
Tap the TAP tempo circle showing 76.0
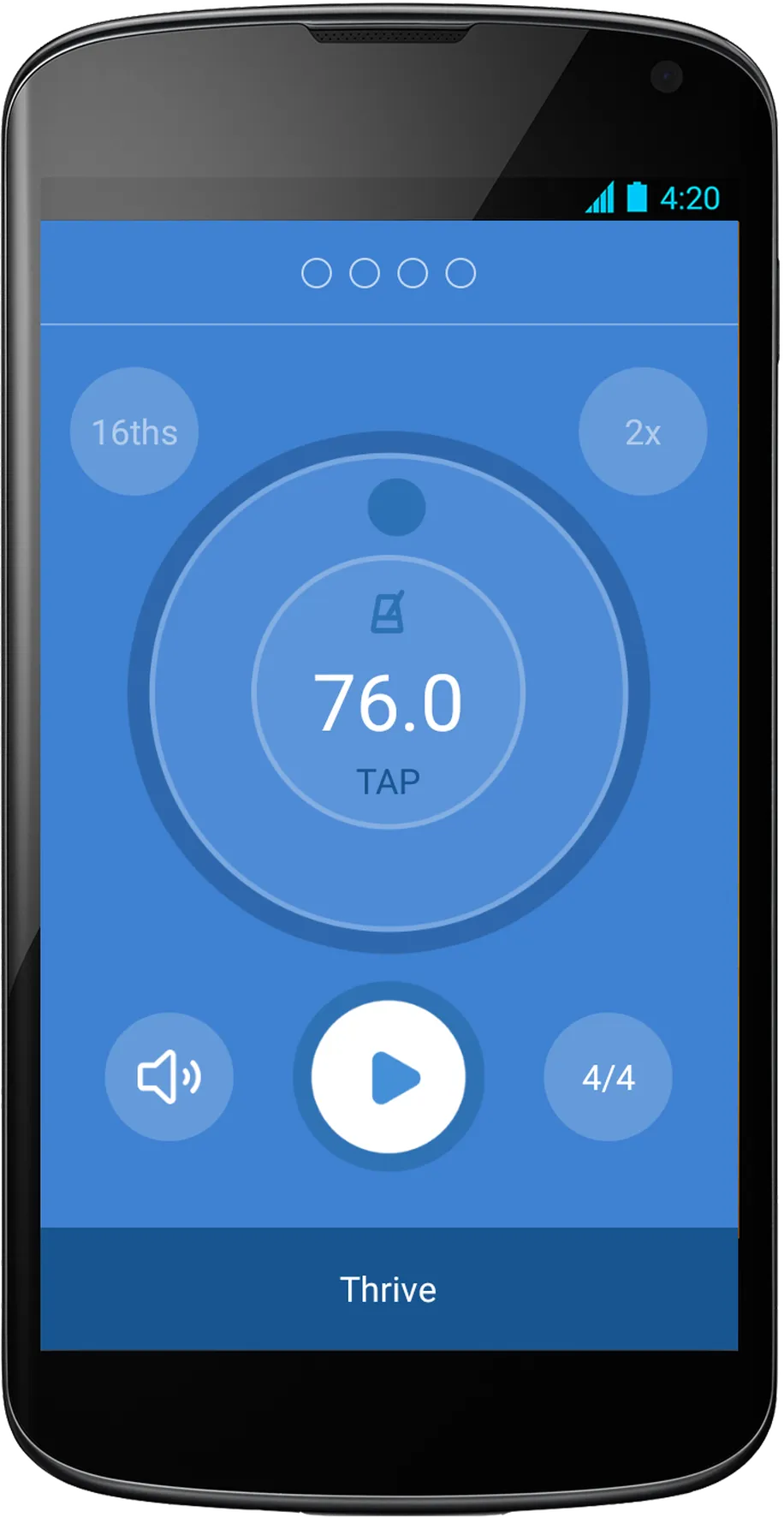pyautogui.click(x=389, y=693)
